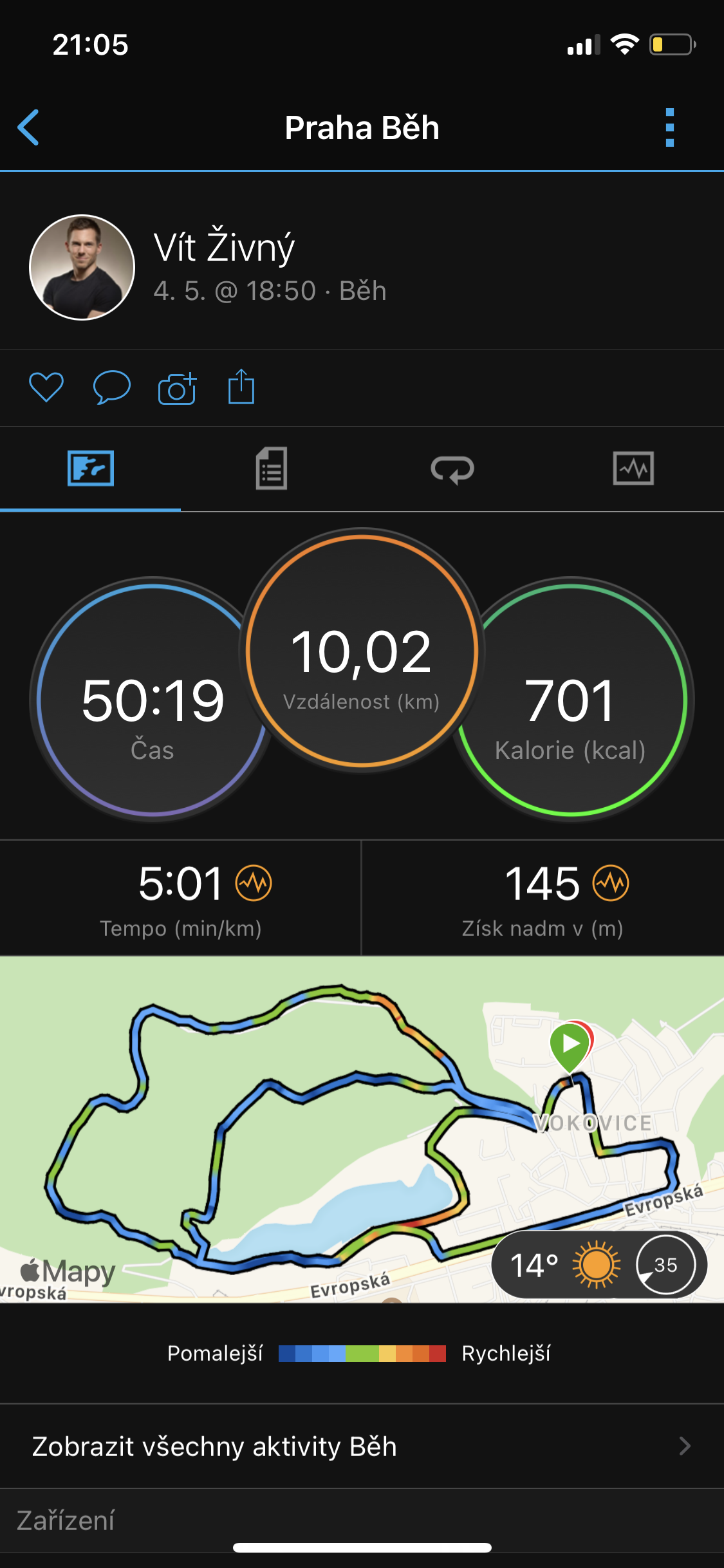Go back using the top-left arrow
Viewport: 724px width, 1568px height.
coord(28,127)
